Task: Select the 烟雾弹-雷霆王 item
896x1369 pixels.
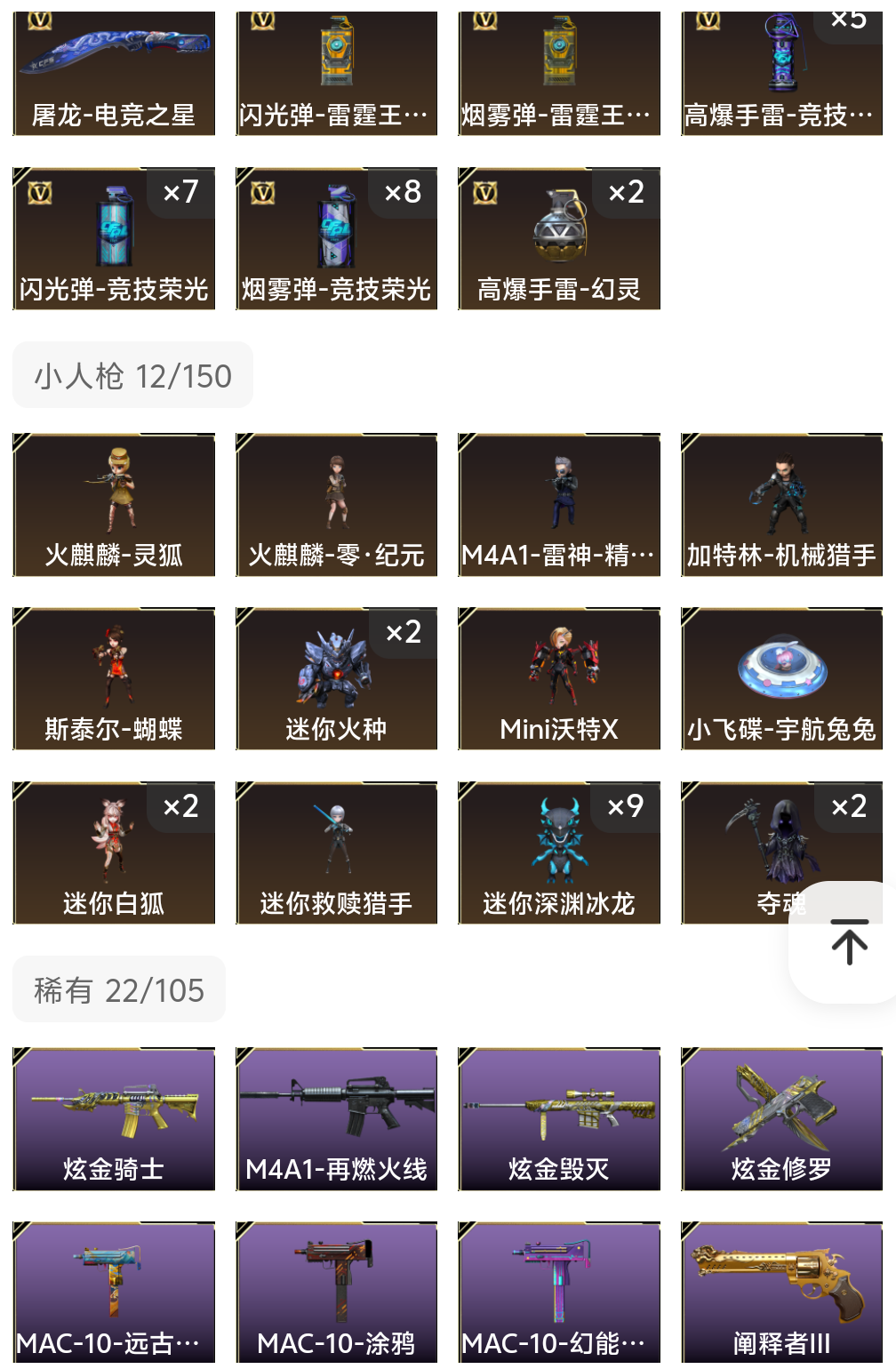Action: tap(558, 67)
